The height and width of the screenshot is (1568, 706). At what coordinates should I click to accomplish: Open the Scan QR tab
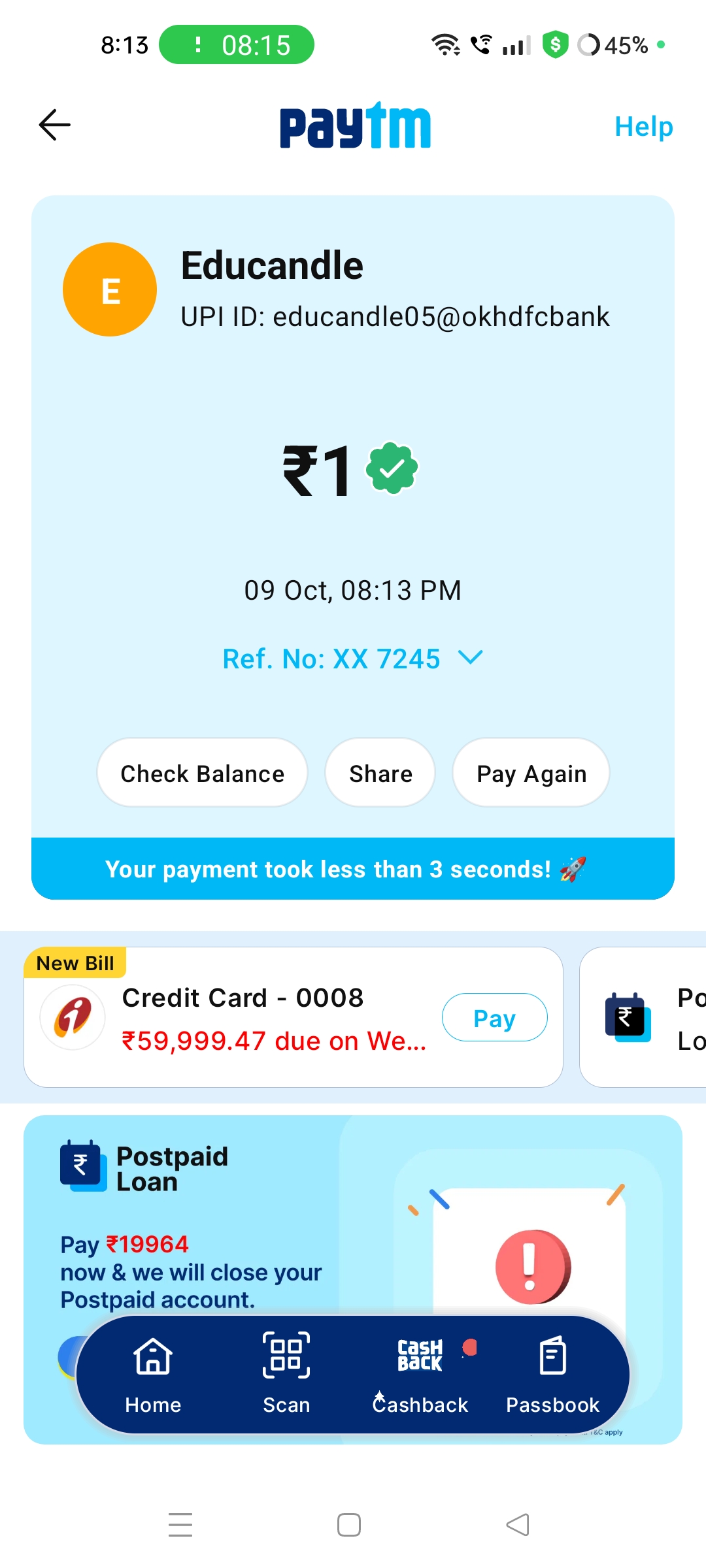pos(286,1373)
